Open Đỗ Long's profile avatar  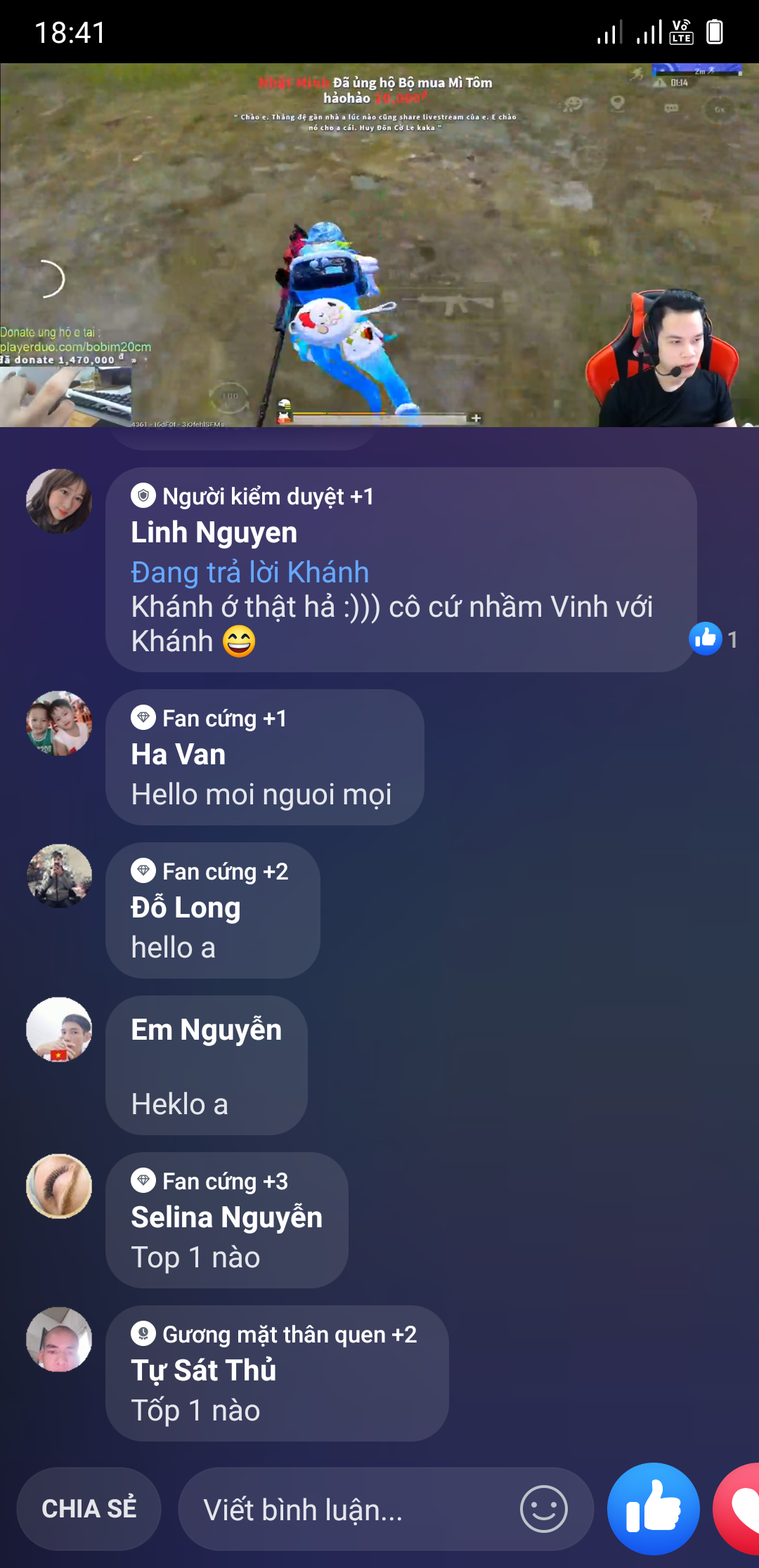59,876
